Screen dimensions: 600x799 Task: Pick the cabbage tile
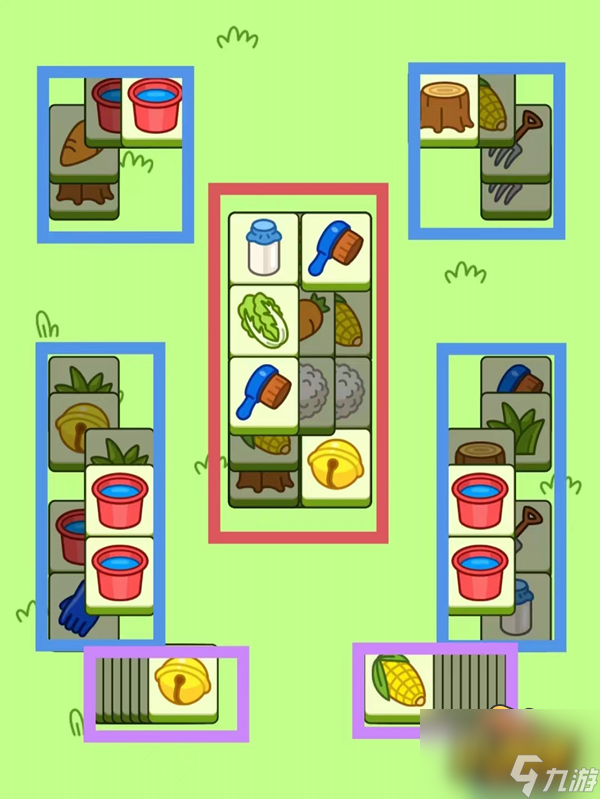coord(263,318)
